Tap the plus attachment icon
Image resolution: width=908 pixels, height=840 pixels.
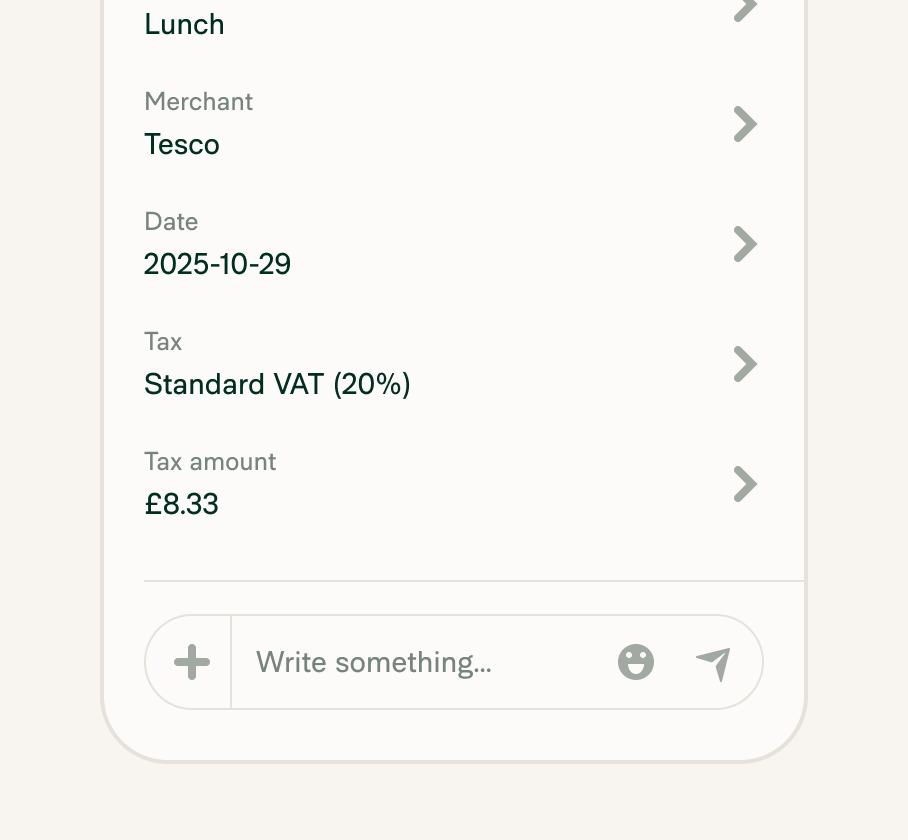click(x=191, y=662)
